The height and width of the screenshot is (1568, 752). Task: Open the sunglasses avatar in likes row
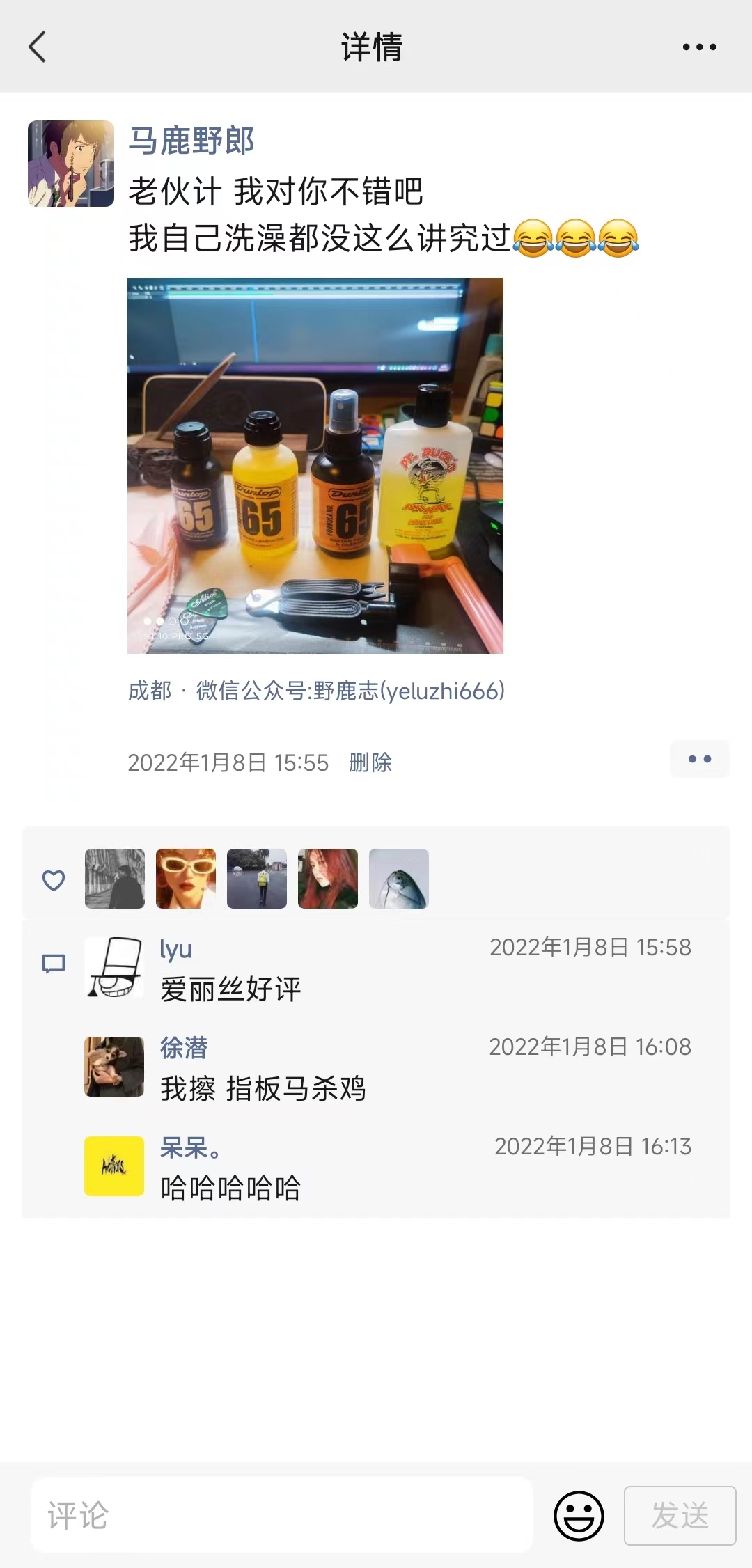click(x=186, y=879)
